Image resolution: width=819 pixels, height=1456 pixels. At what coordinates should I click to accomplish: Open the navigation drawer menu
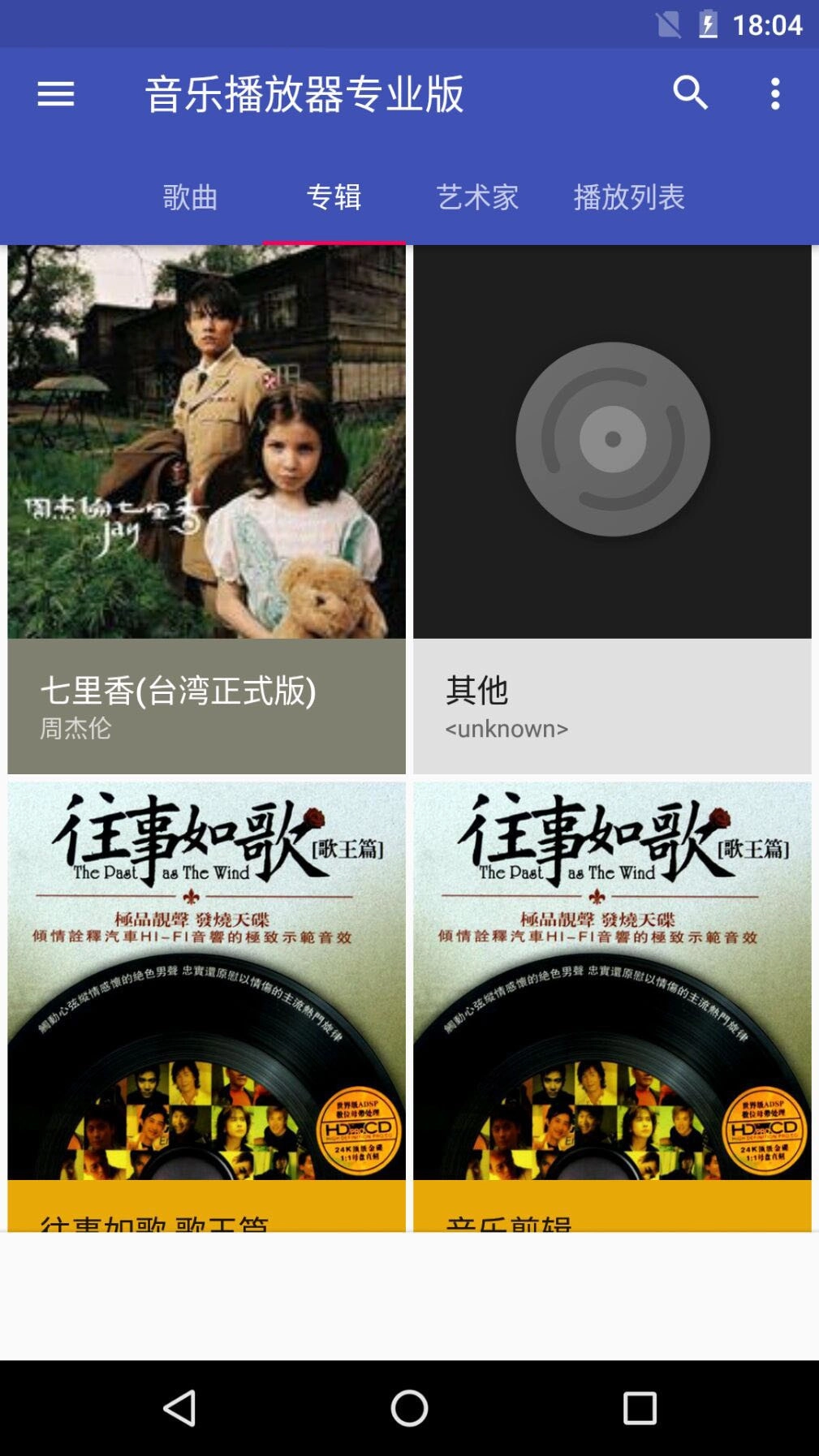tap(55, 94)
